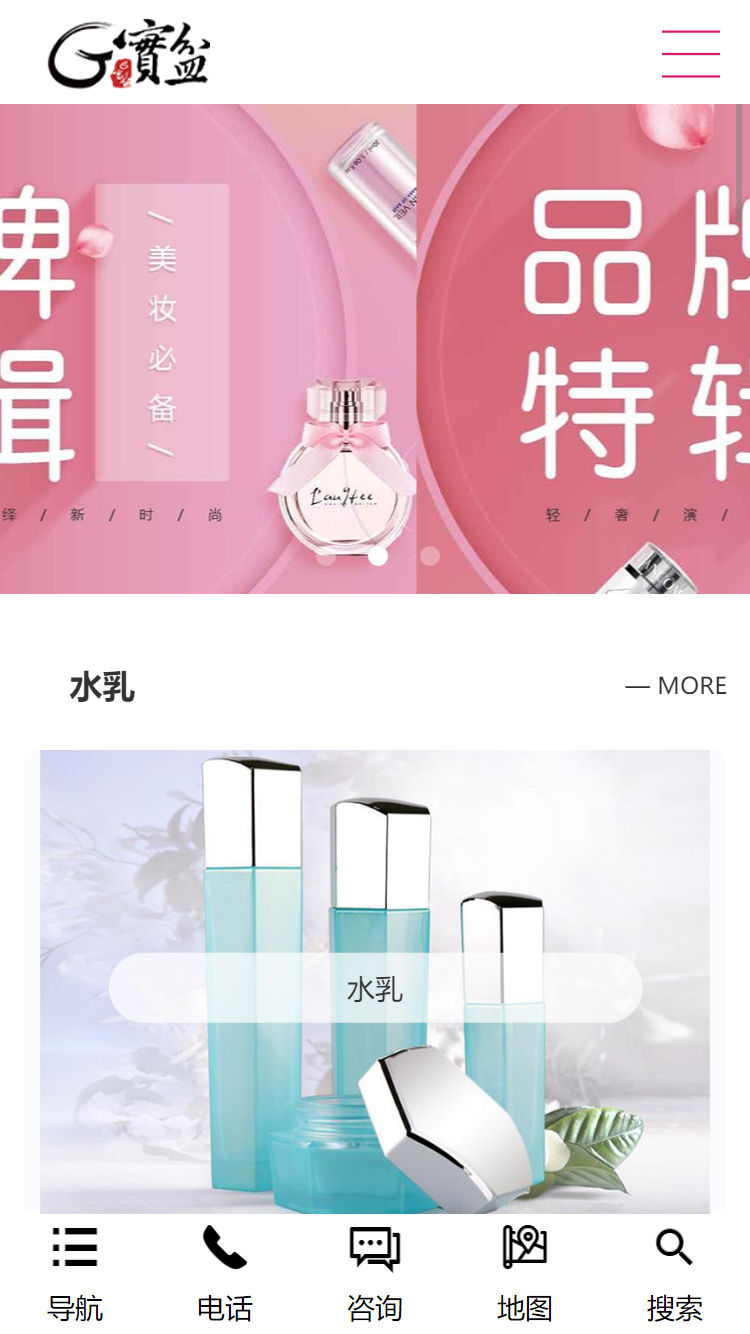The width and height of the screenshot is (750, 1334).
Task: View MORE in the 水乳 section
Action: [x=676, y=686]
